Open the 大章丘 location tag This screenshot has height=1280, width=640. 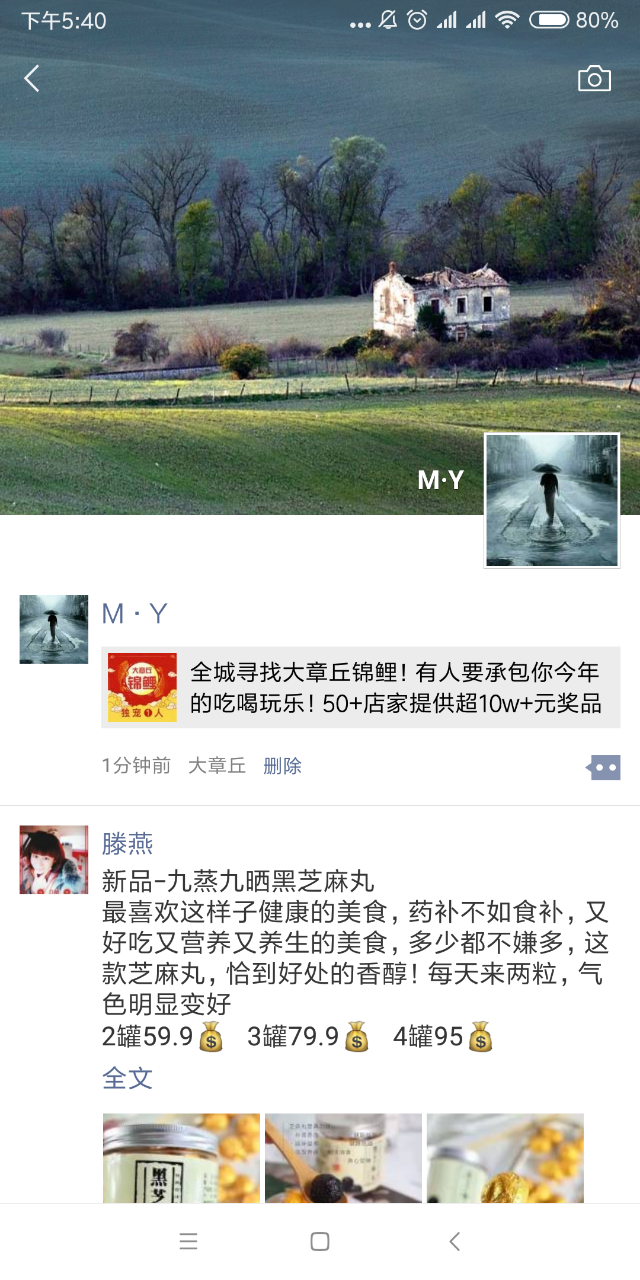tap(217, 766)
